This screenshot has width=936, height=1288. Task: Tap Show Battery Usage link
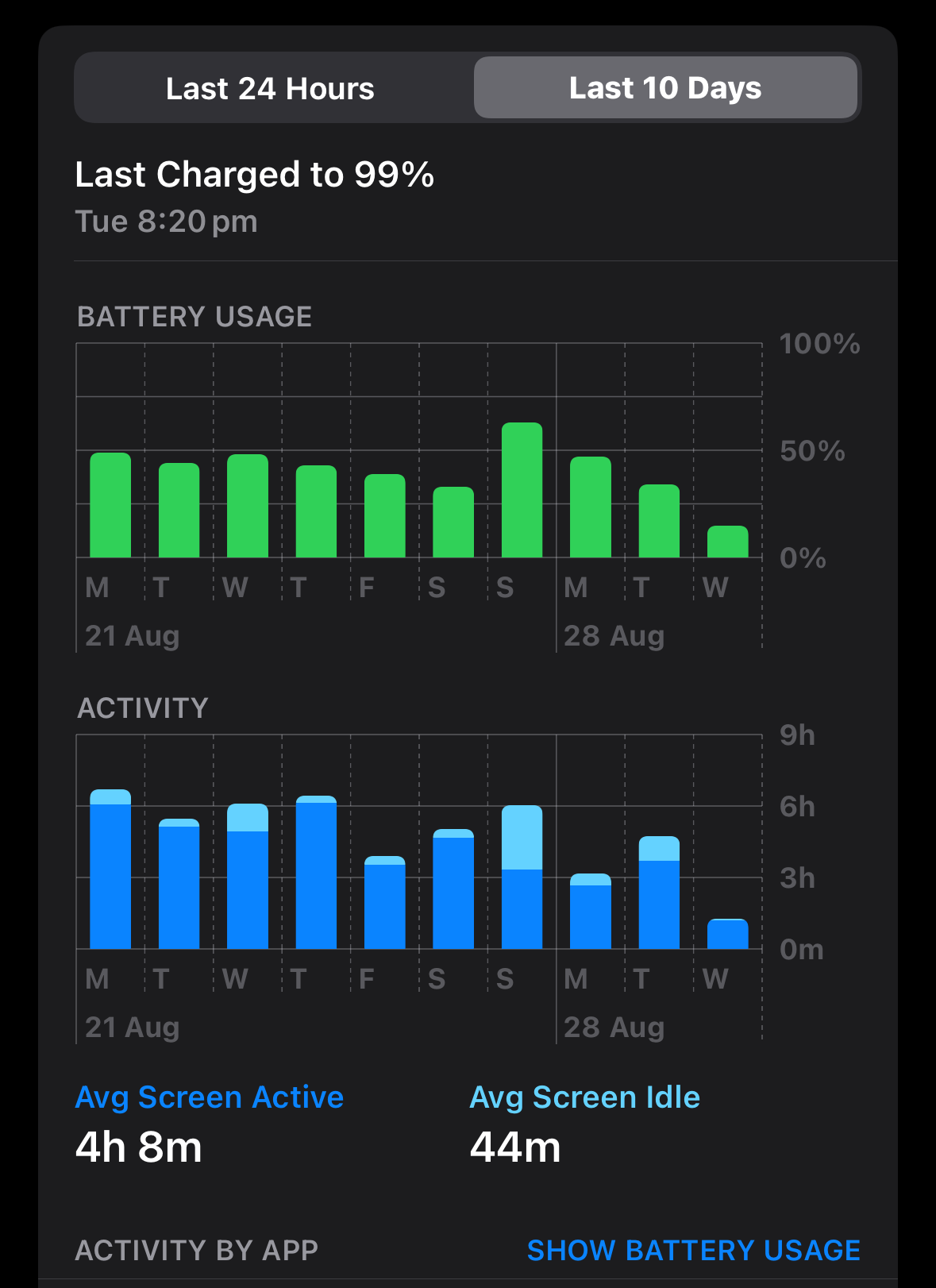point(693,1250)
